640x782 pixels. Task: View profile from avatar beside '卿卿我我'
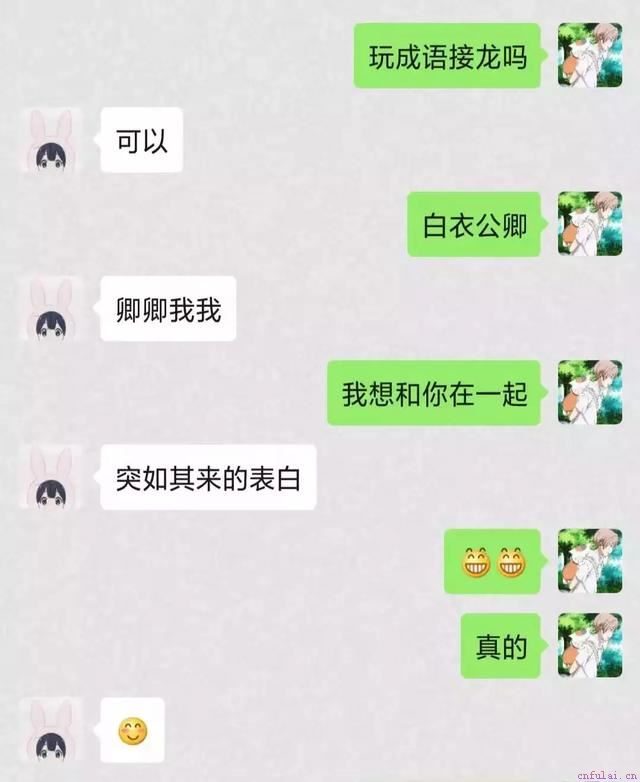tap(51, 309)
